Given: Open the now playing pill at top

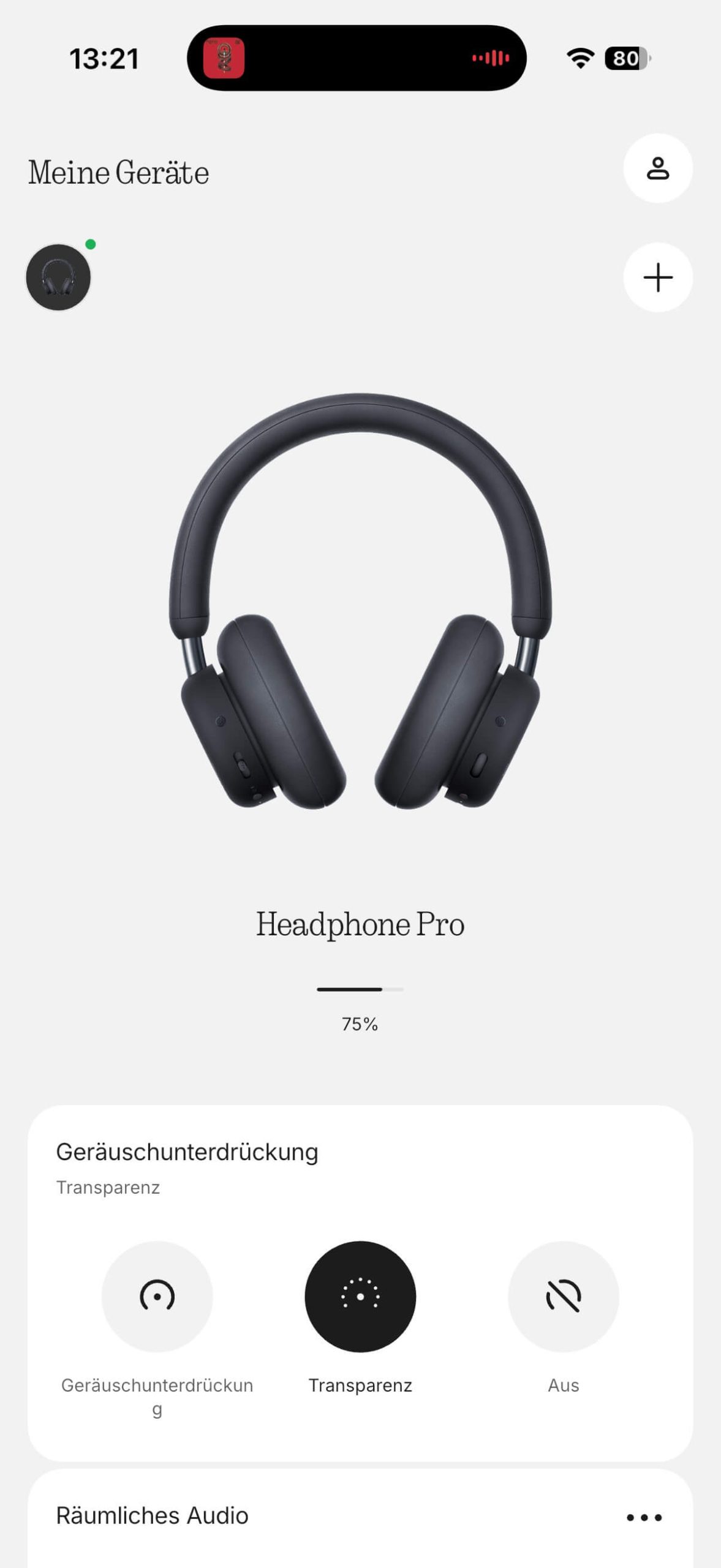Looking at the screenshot, I should [357, 58].
